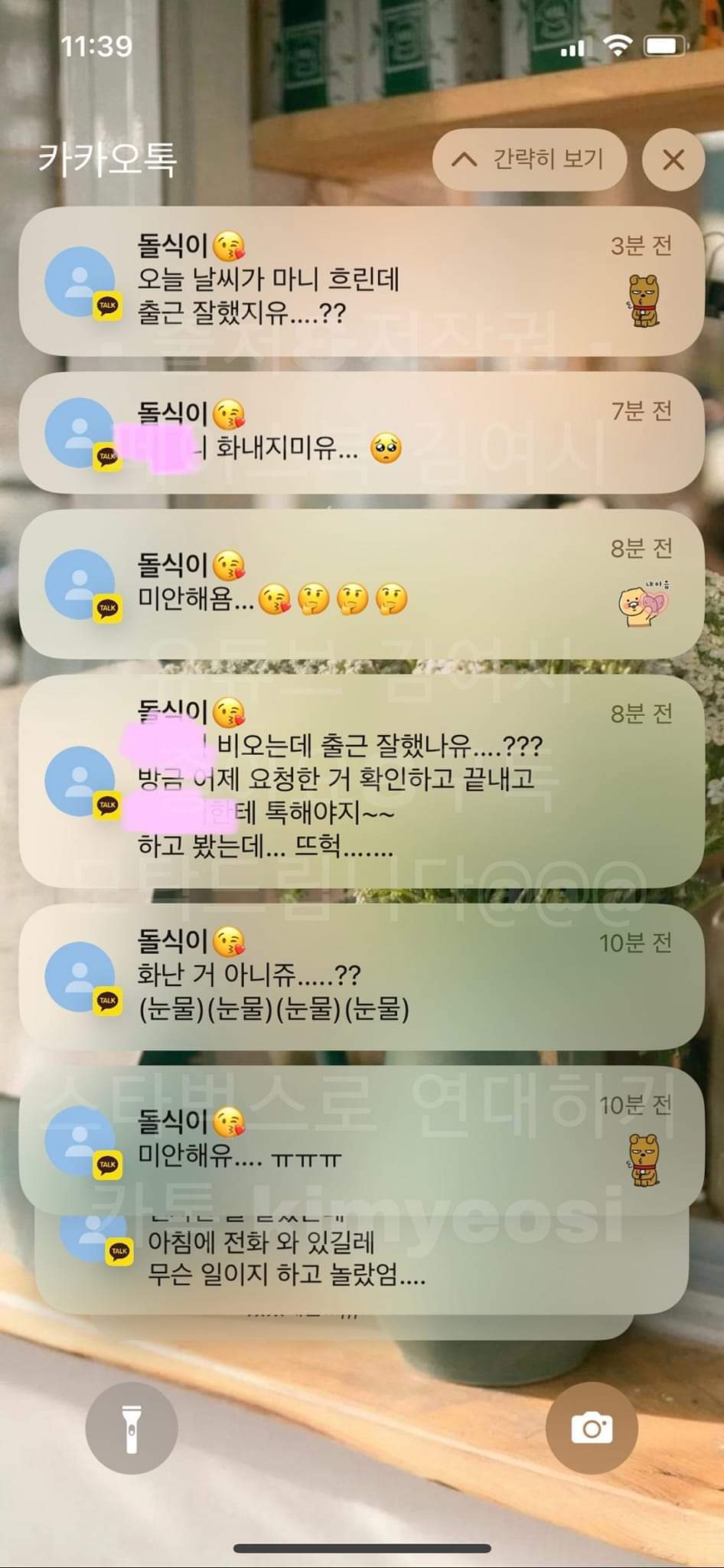
Task: Open the 화내지미유 notification
Action: click(360, 434)
